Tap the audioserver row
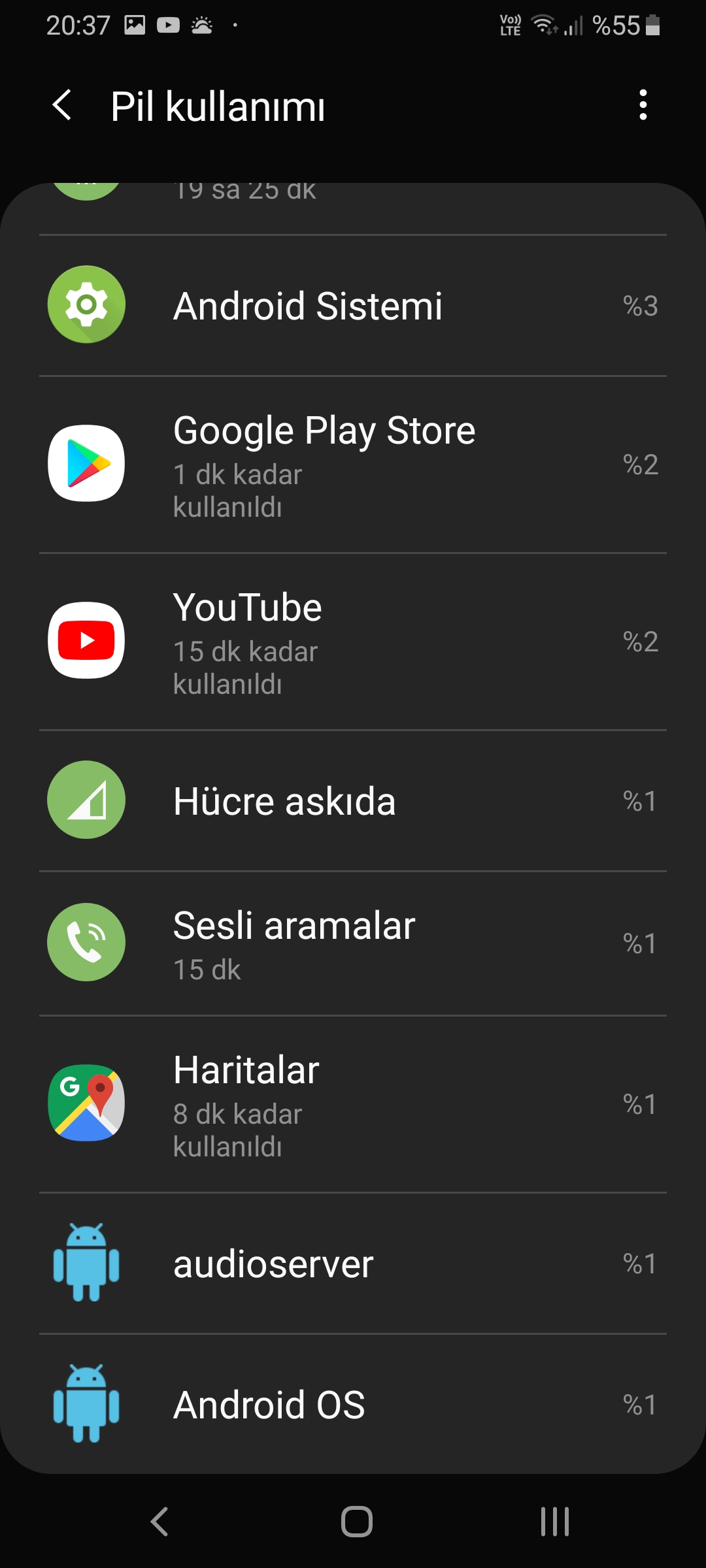706x1568 pixels. [353, 1264]
